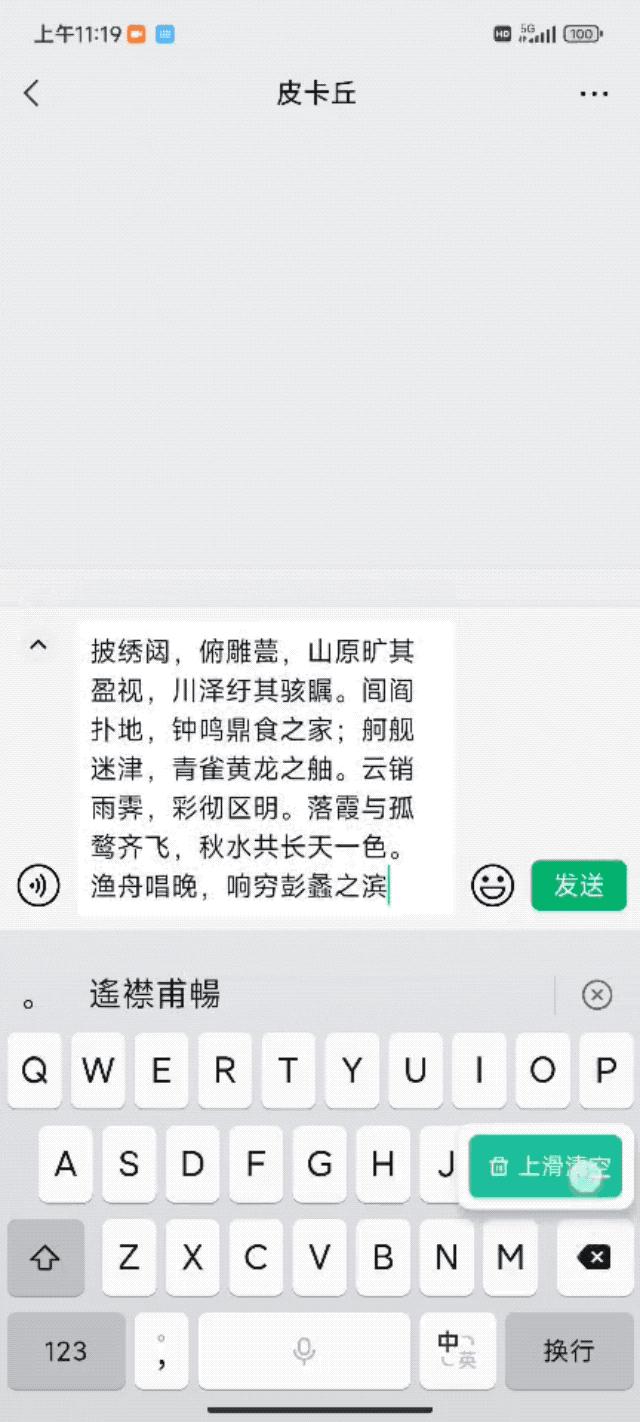Switch to voice message input
640x1422 pixels.
click(x=38, y=885)
